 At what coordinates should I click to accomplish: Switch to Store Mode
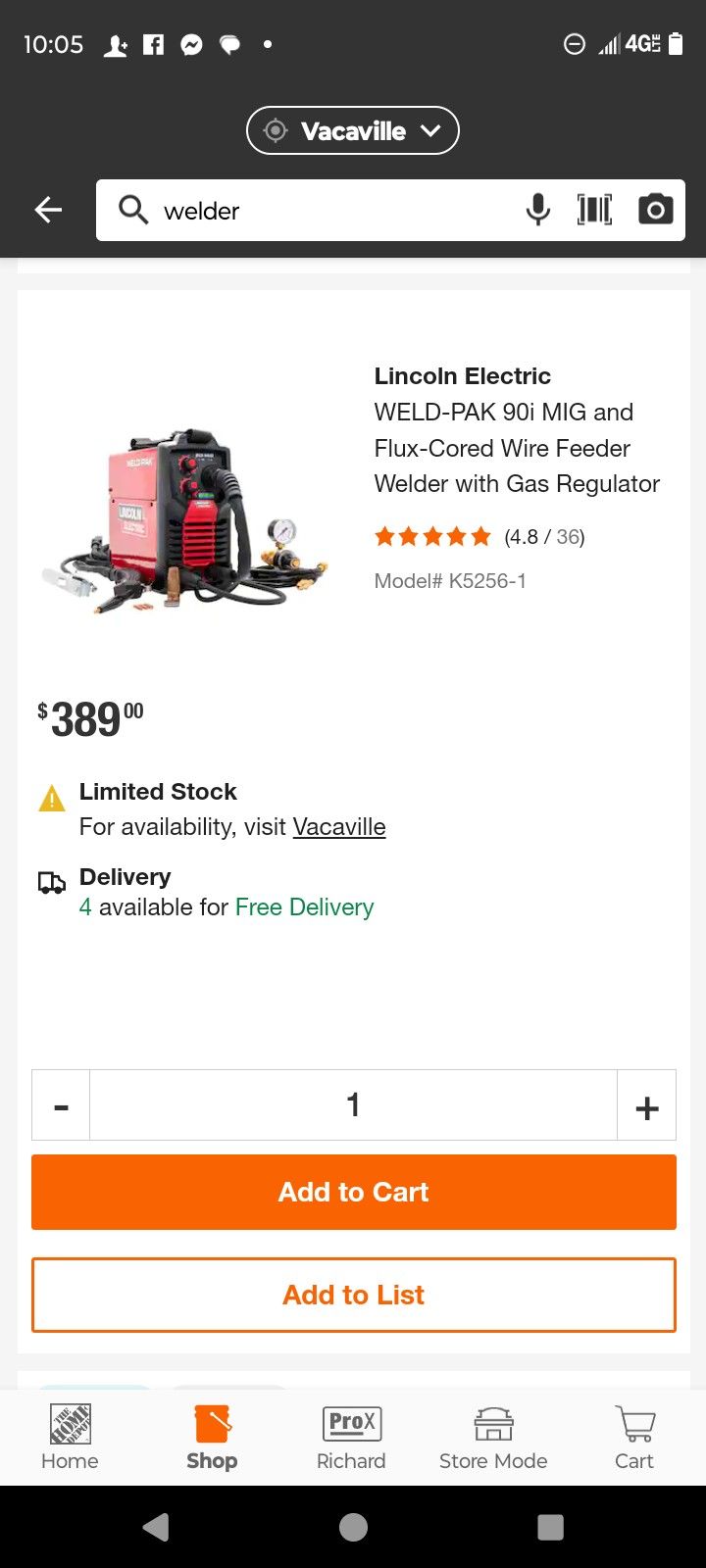(x=493, y=1437)
